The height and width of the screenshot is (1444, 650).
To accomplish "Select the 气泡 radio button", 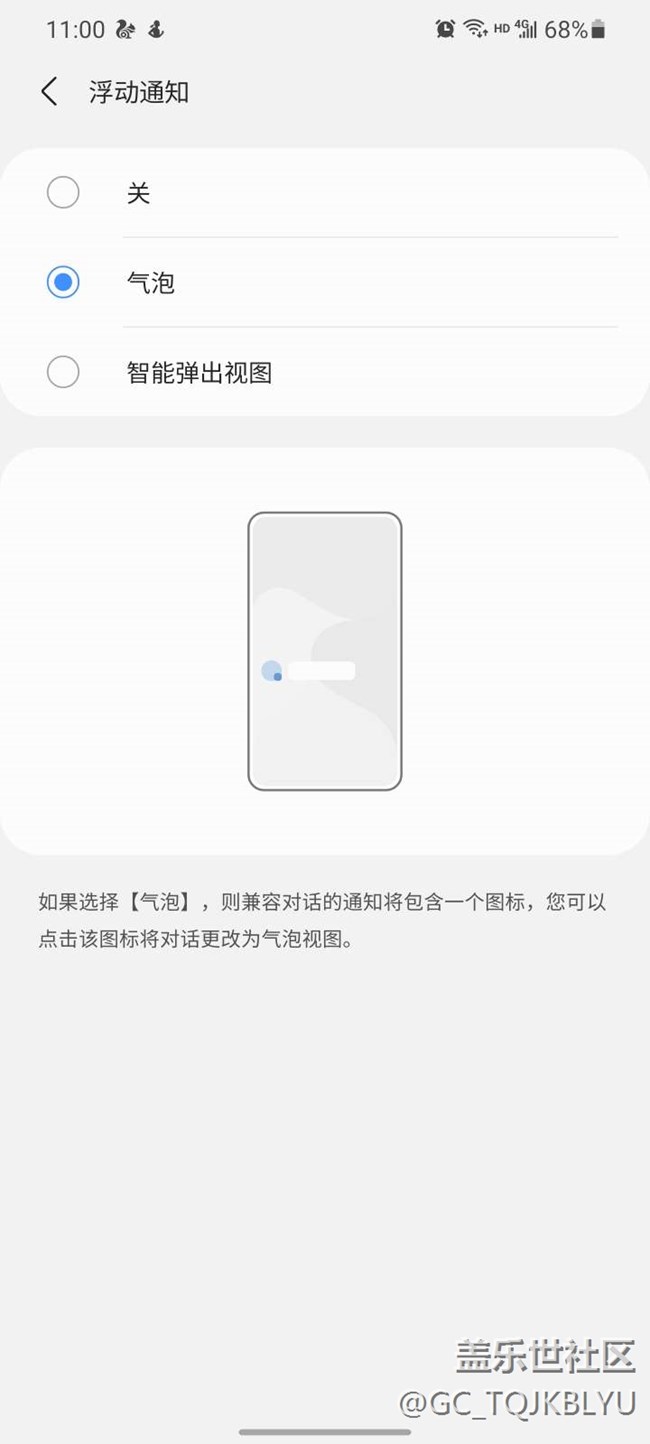I will point(63,283).
